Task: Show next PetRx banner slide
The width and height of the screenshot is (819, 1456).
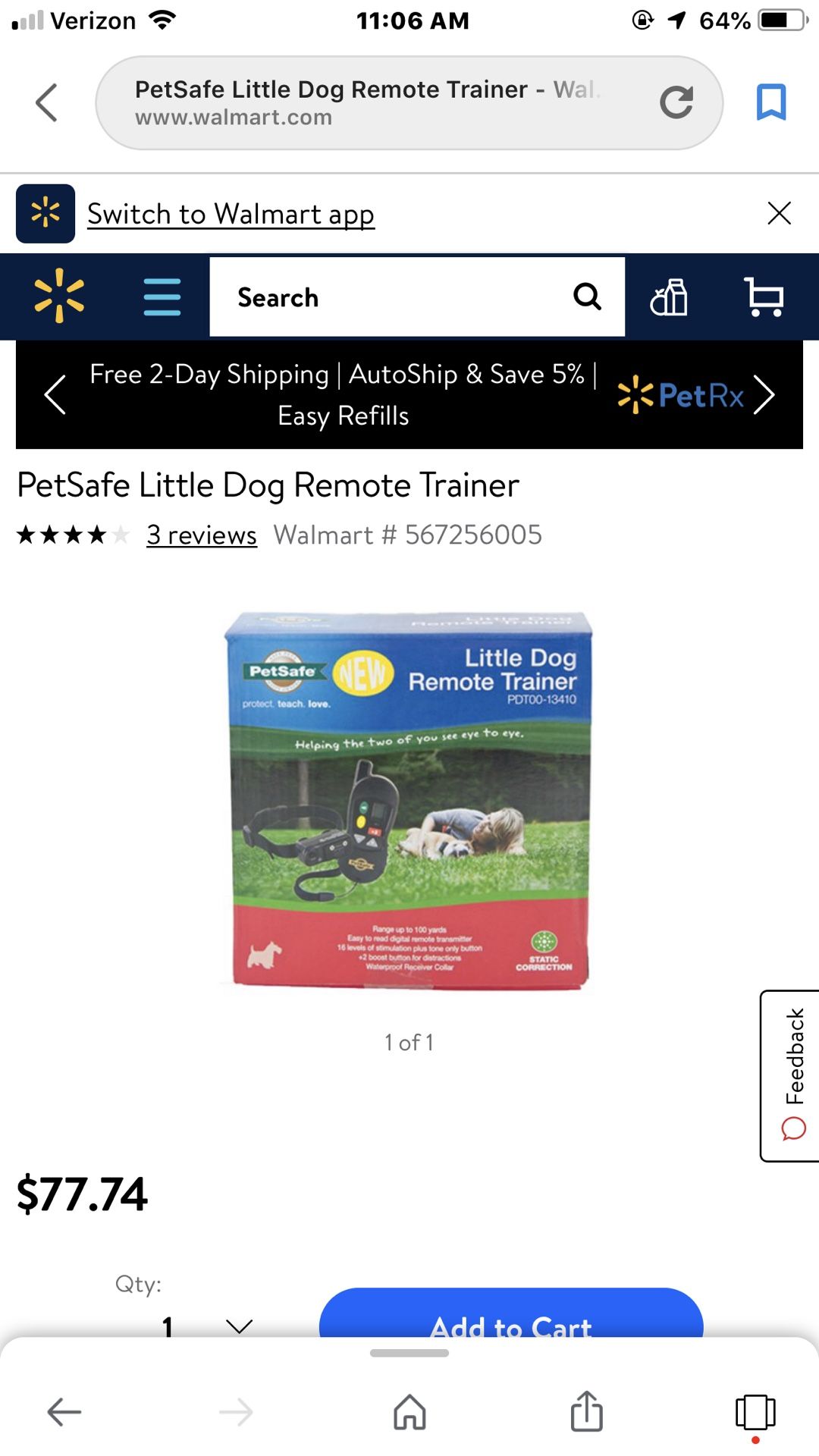Action: [764, 394]
